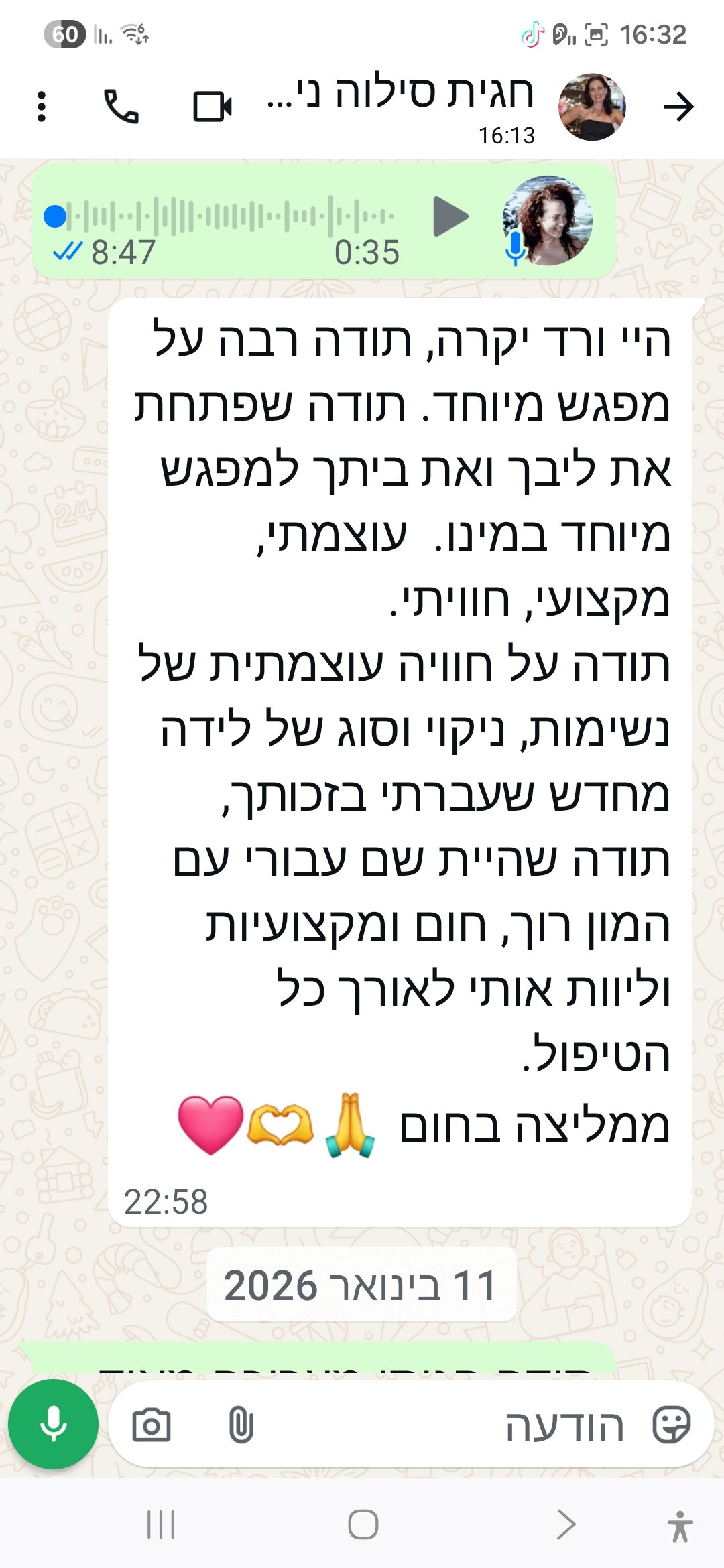Image resolution: width=724 pixels, height=1568 pixels.
Task: Start a voice call with חגית
Action: [121, 107]
